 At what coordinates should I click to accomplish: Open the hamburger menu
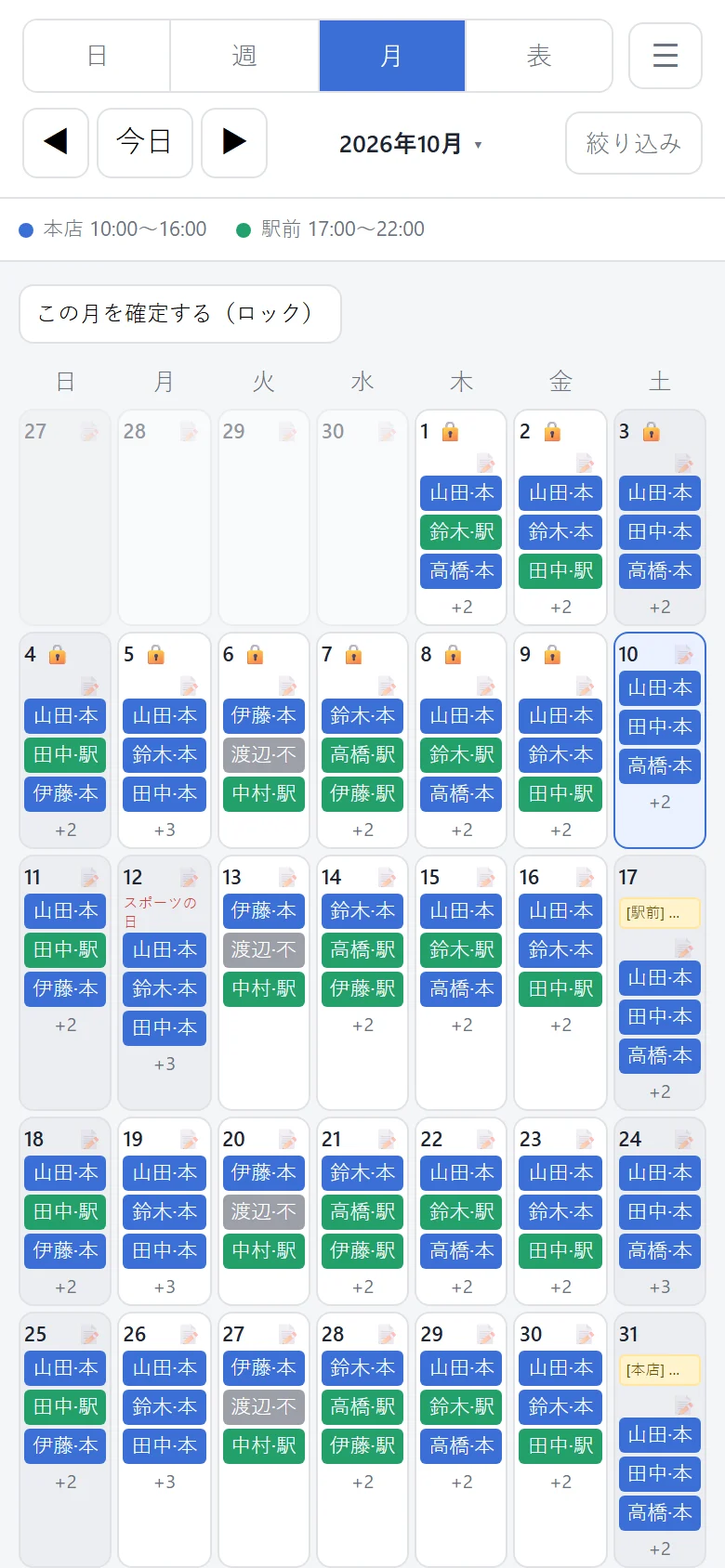pyautogui.click(x=666, y=56)
